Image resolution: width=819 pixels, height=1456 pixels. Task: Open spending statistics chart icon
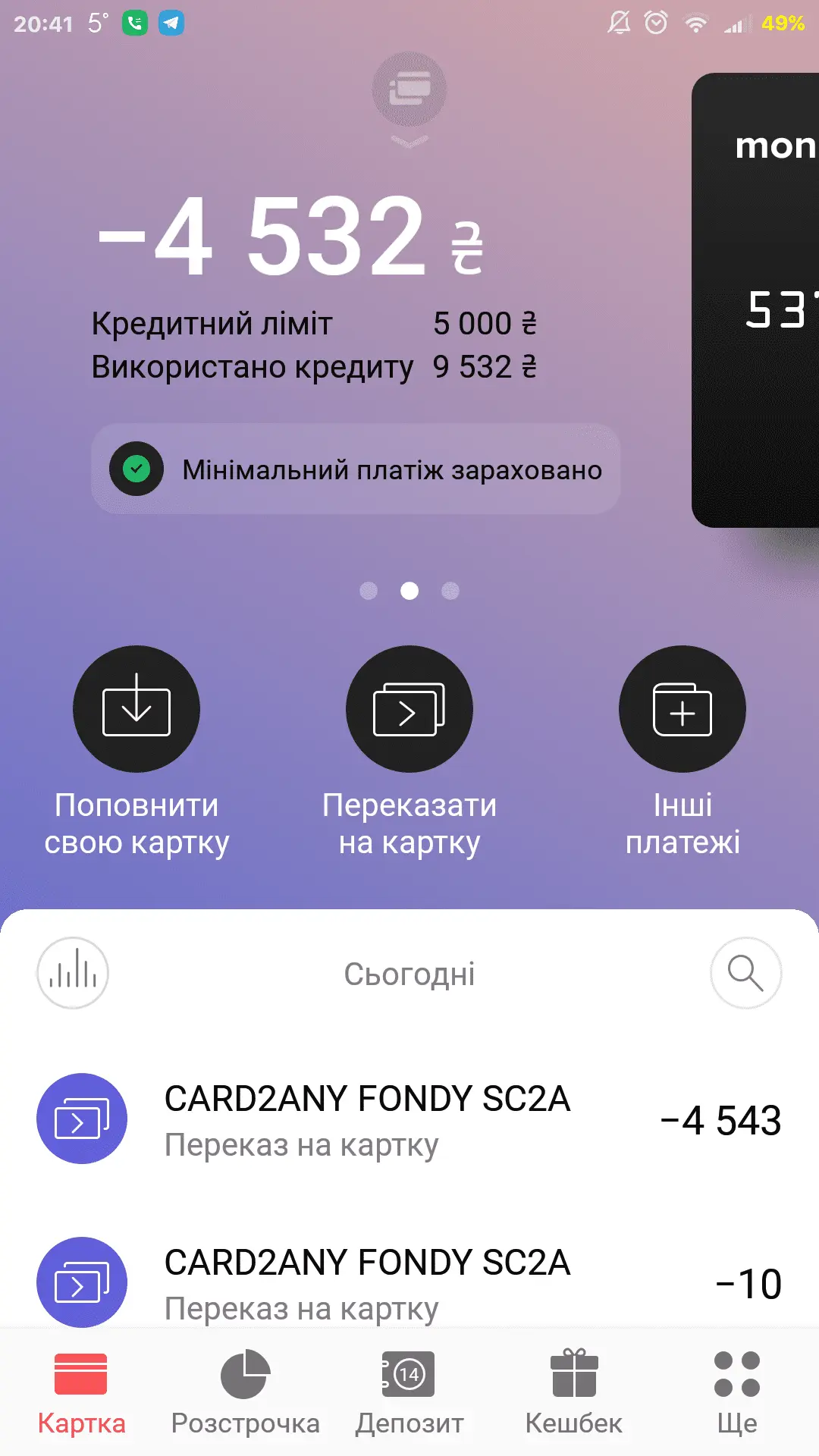[73, 973]
